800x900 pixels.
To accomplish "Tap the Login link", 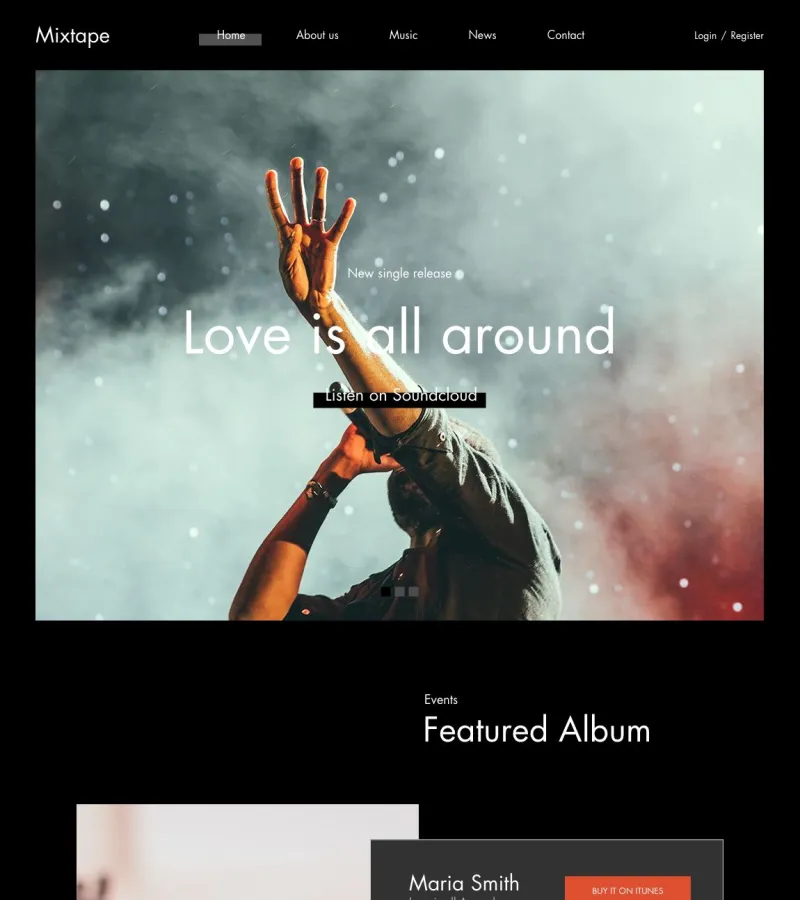I will [705, 36].
